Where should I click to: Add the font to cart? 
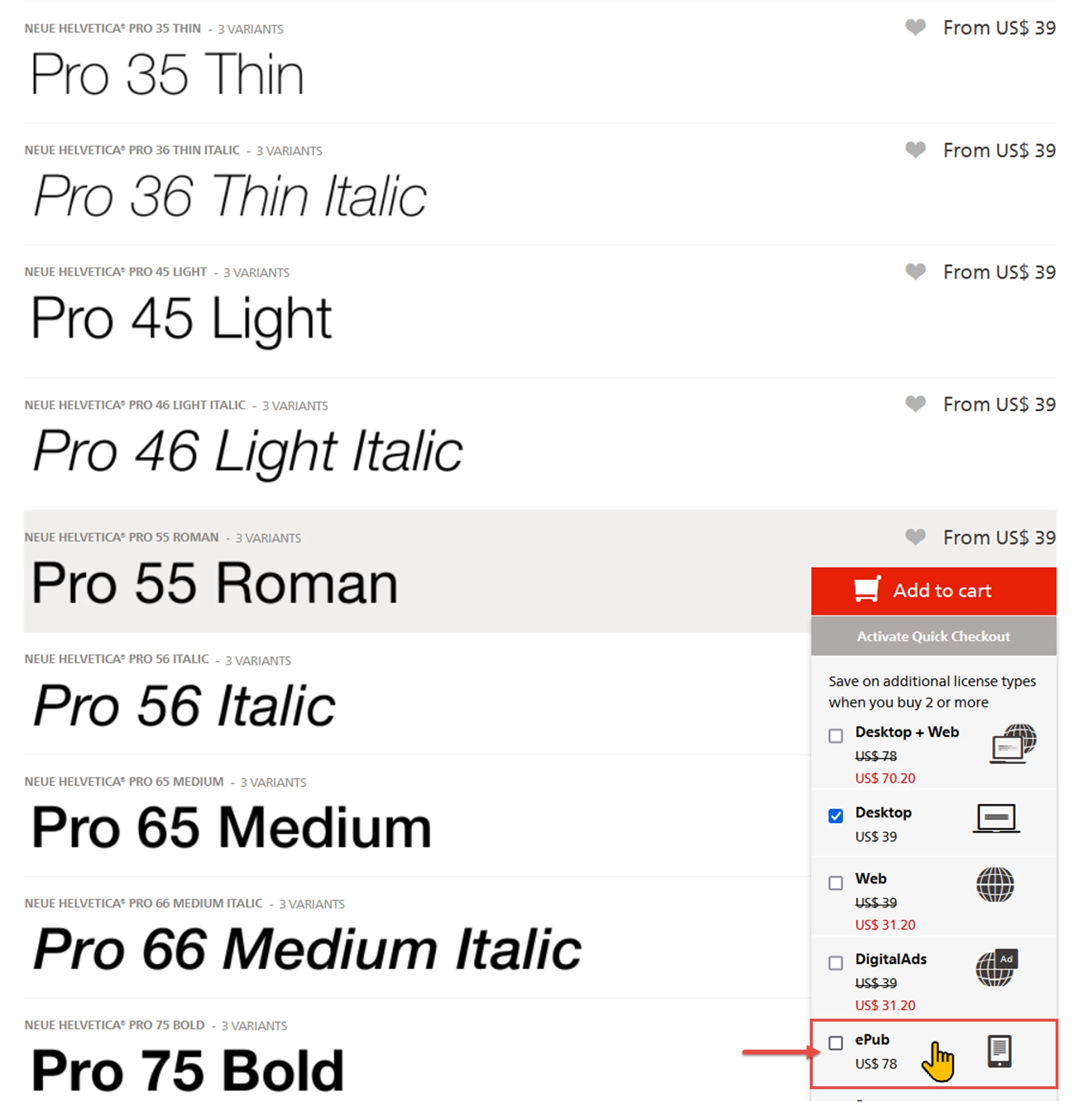pos(933,590)
